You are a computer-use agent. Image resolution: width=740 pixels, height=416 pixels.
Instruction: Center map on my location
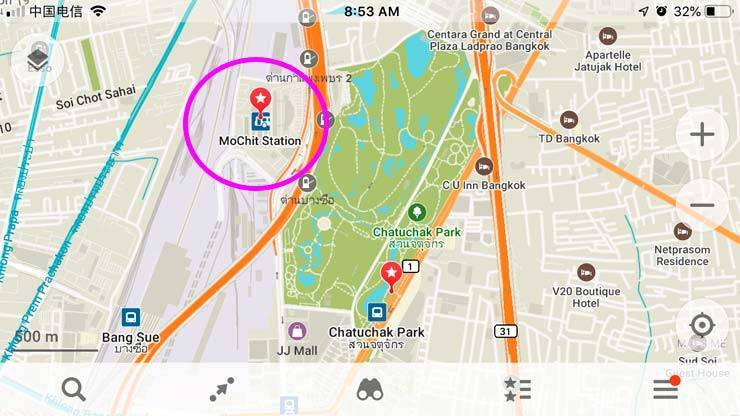[x=701, y=325]
